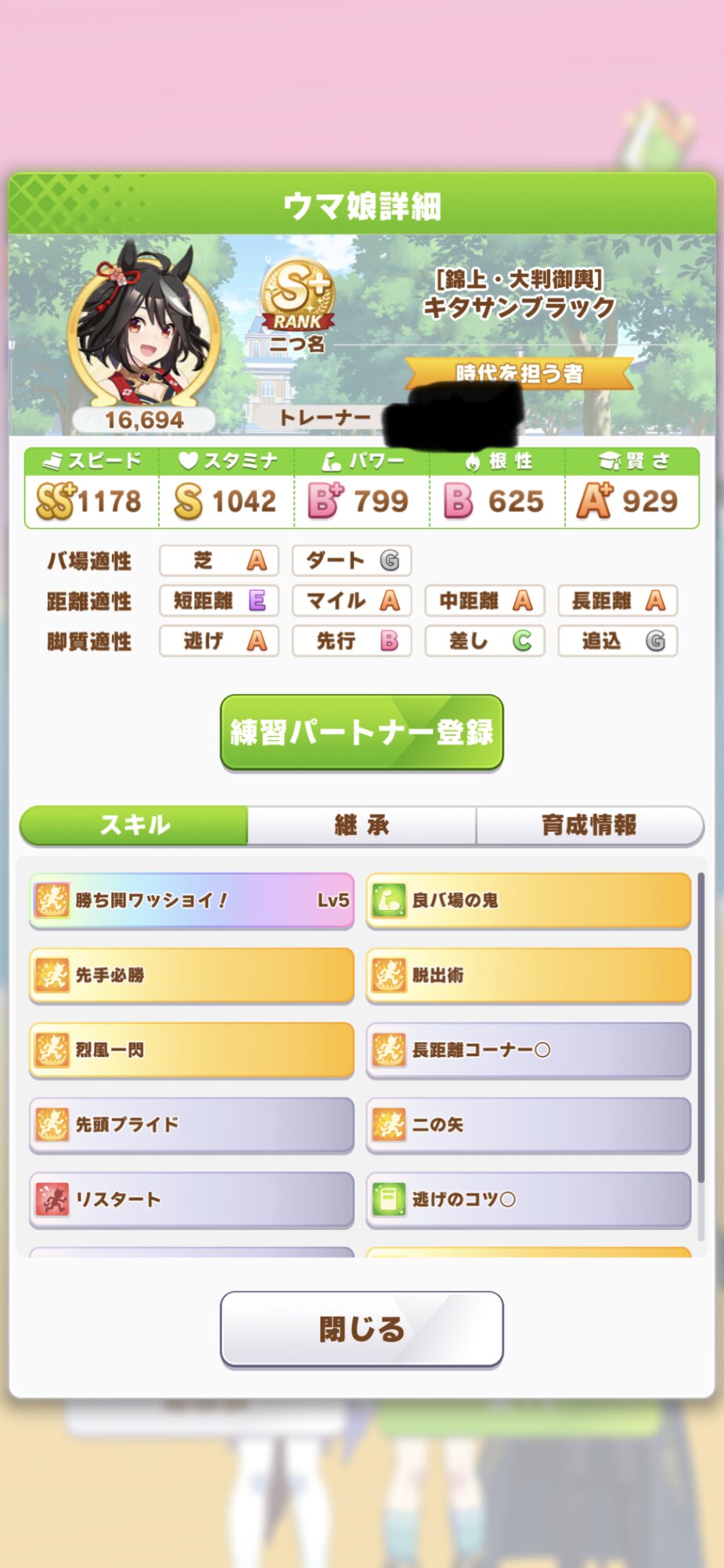Switch to the スキル tab
This screenshot has height=1568, width=724.
coord(134,825)
